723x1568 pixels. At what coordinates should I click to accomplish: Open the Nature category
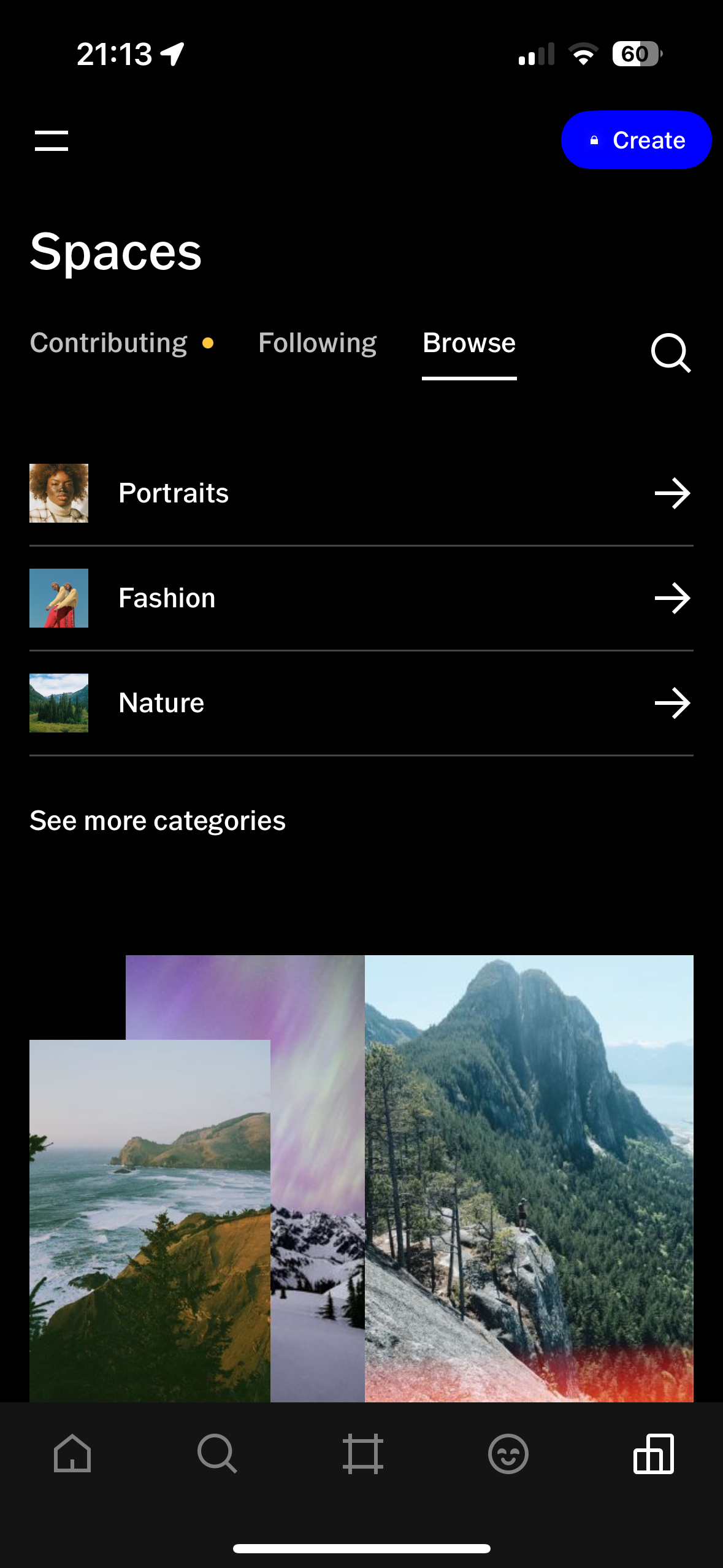pyautogui.click(x=361, y=703)
